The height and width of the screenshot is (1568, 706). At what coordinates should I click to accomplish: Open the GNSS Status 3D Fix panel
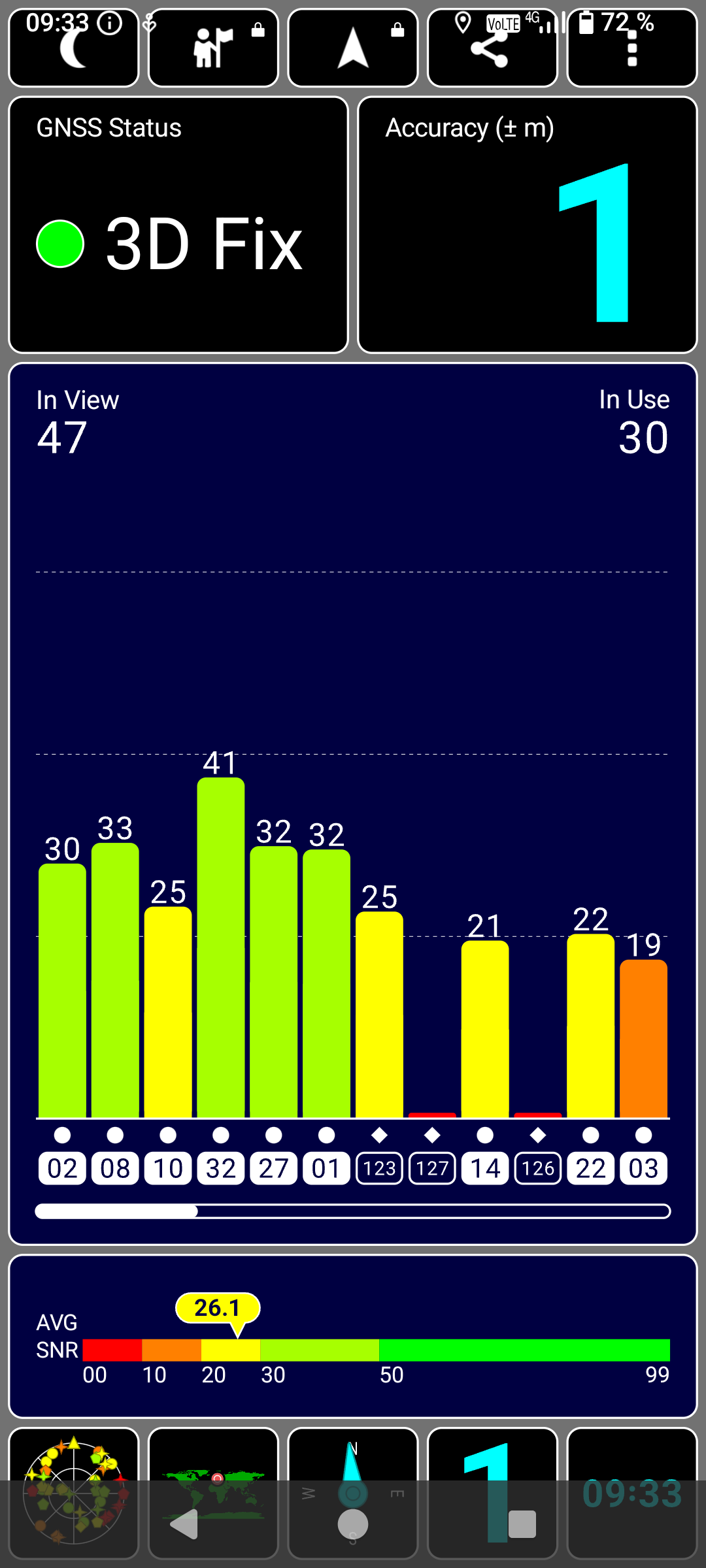point(178,225)
